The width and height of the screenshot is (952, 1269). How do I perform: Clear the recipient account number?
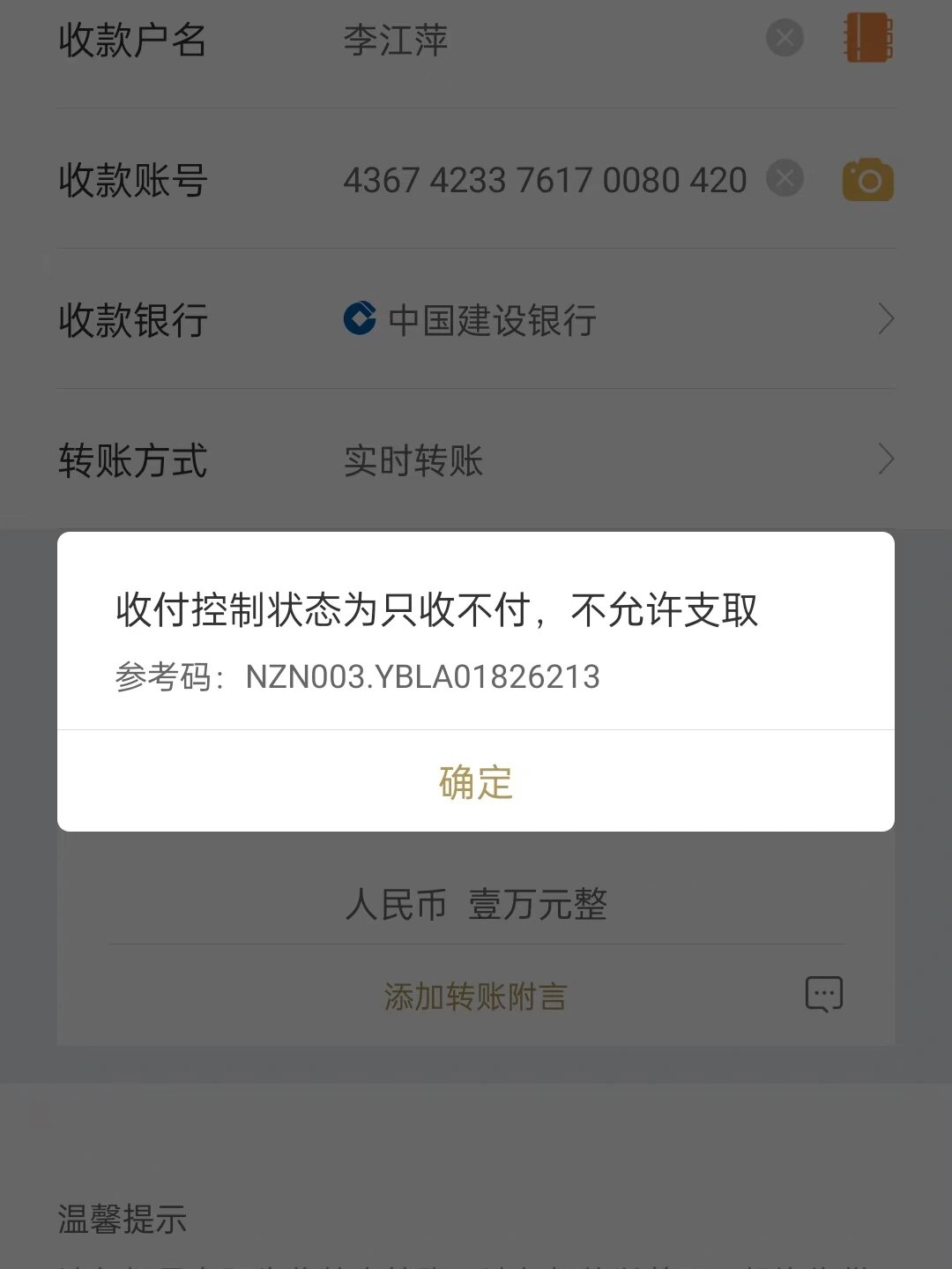[784, 179]
